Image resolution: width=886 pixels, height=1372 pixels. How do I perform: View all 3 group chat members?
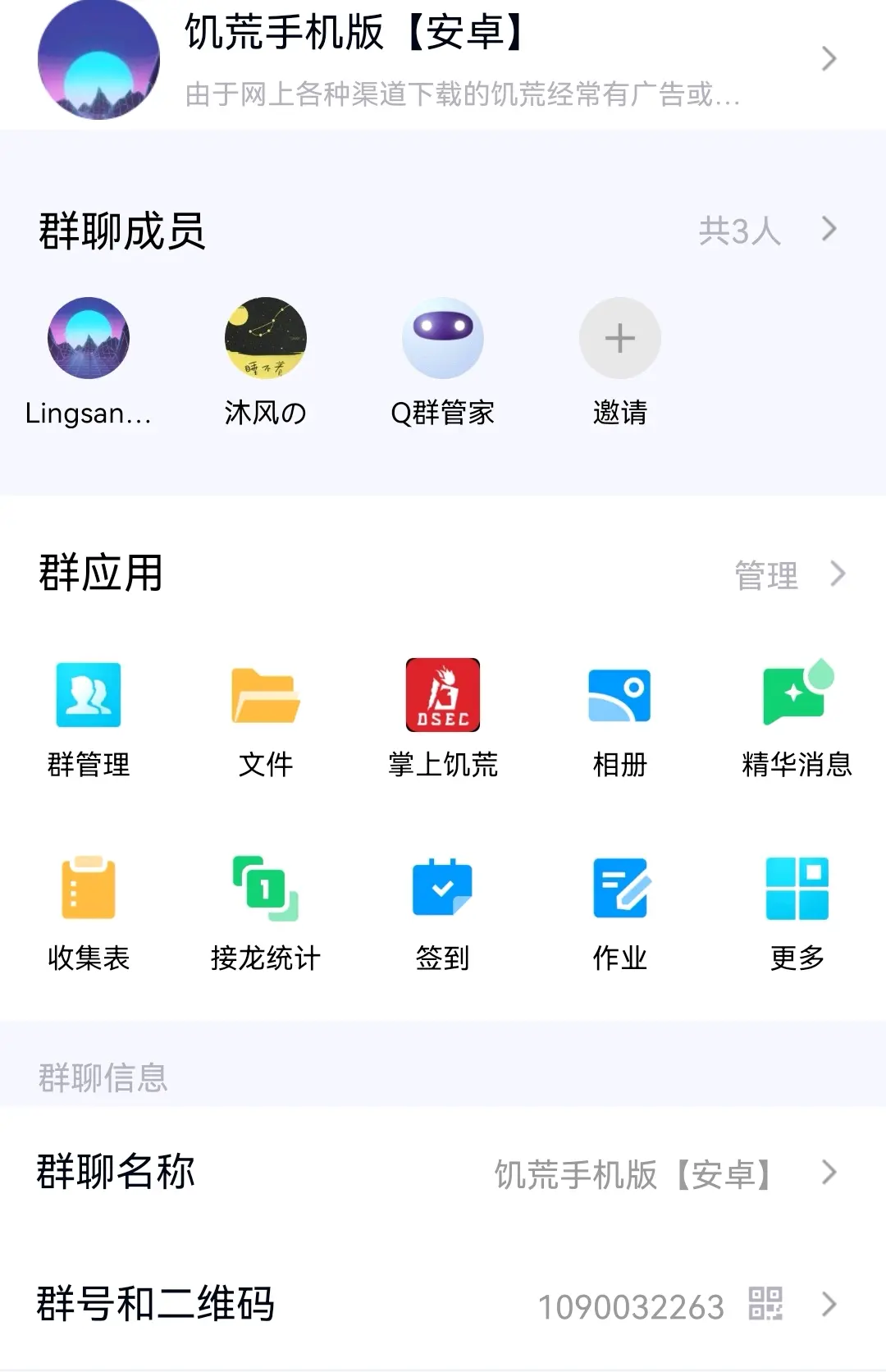coord(767,231)
